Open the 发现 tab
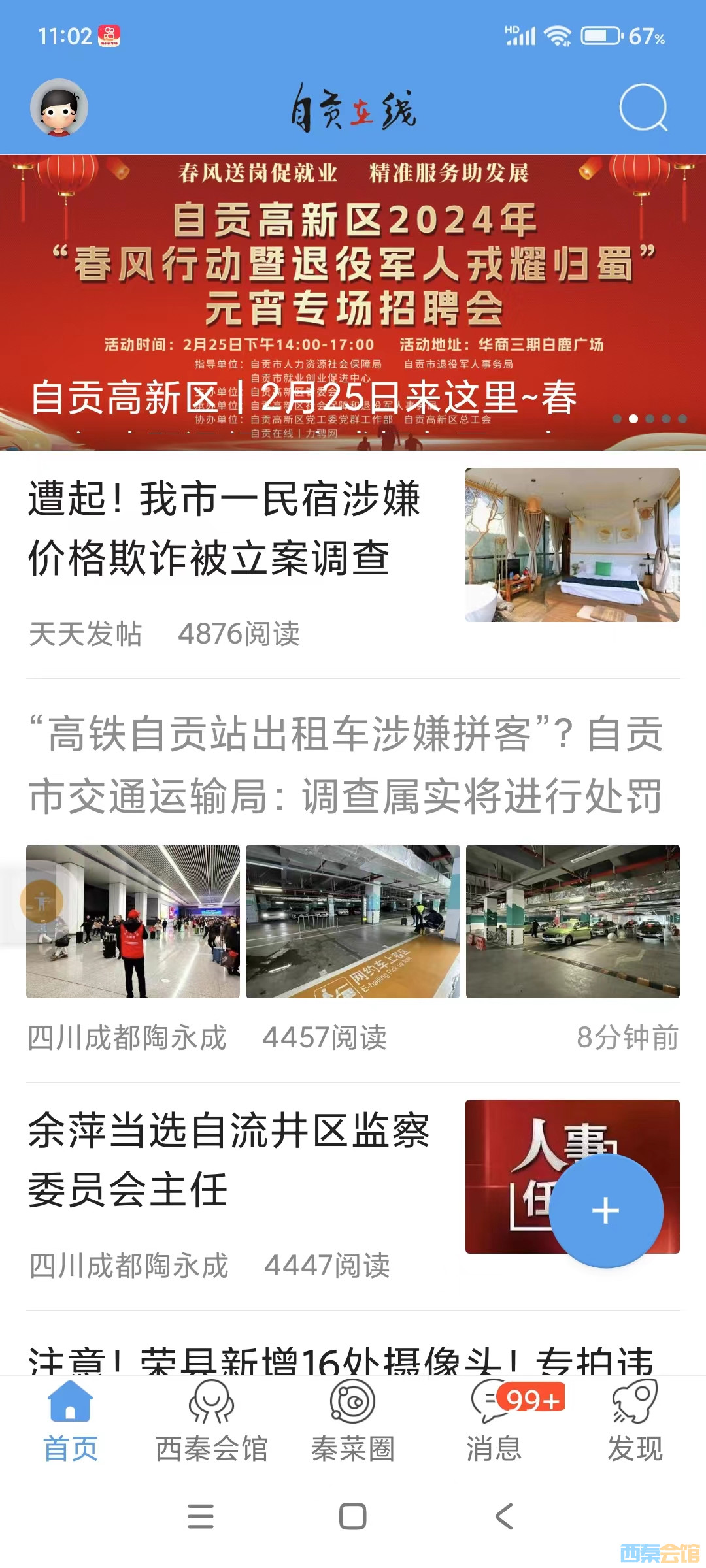Image resolution: width=706 pixels, height=1568 pixels. coord(635,1419)
